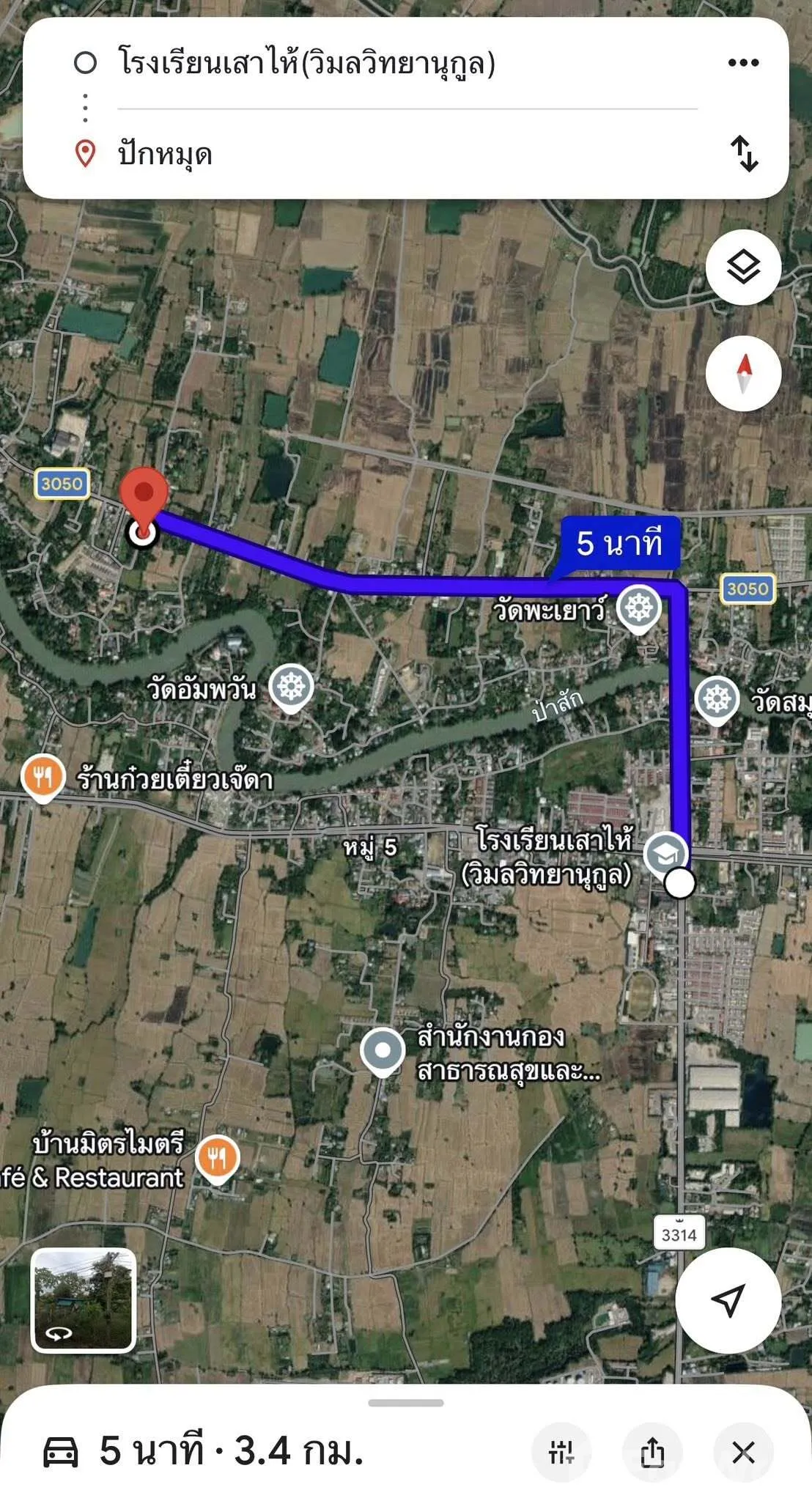Open the three-dot overflow menu

point(743,63)
